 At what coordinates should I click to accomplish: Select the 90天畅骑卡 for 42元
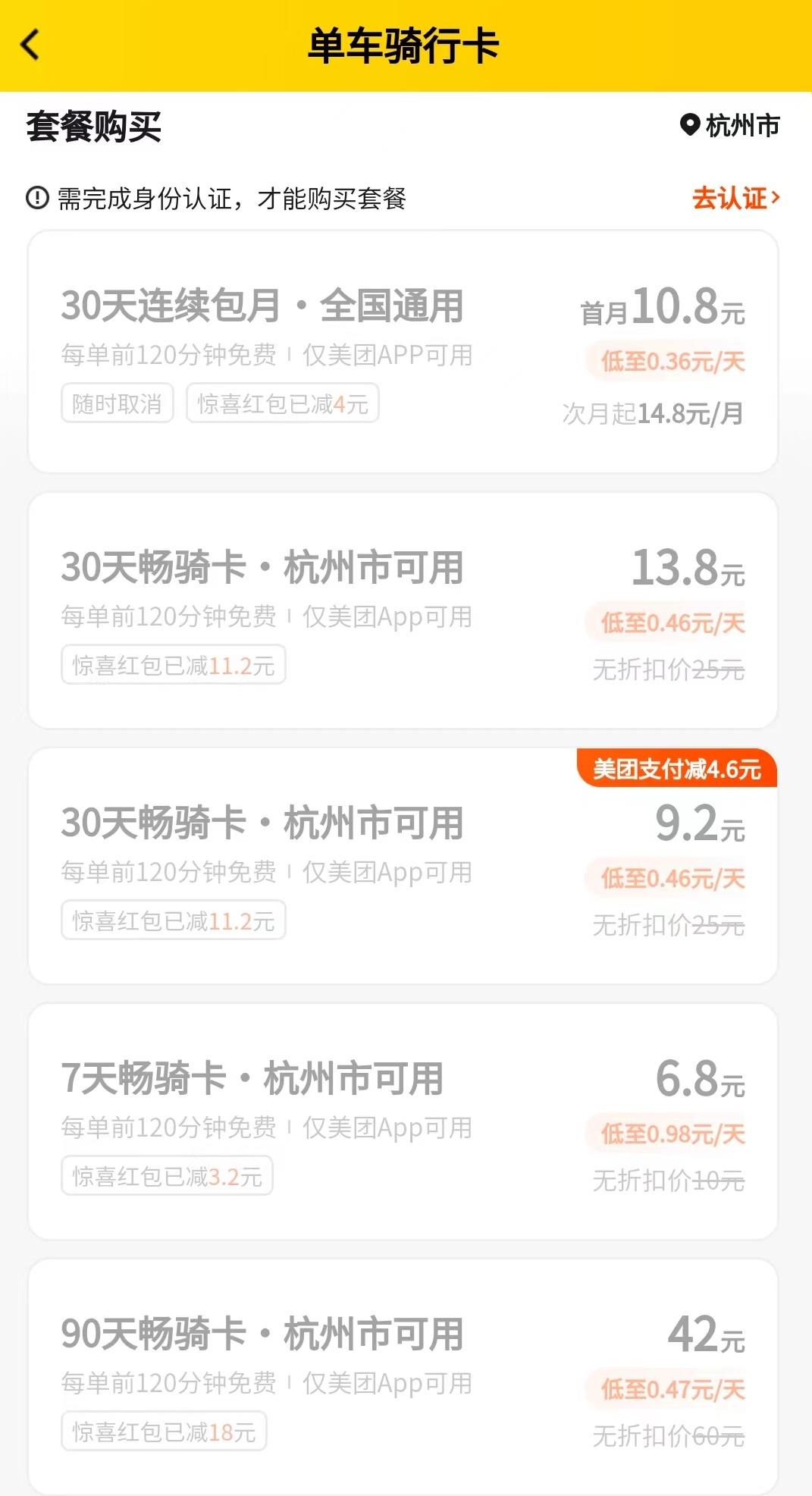click(x=403, y=1377)
